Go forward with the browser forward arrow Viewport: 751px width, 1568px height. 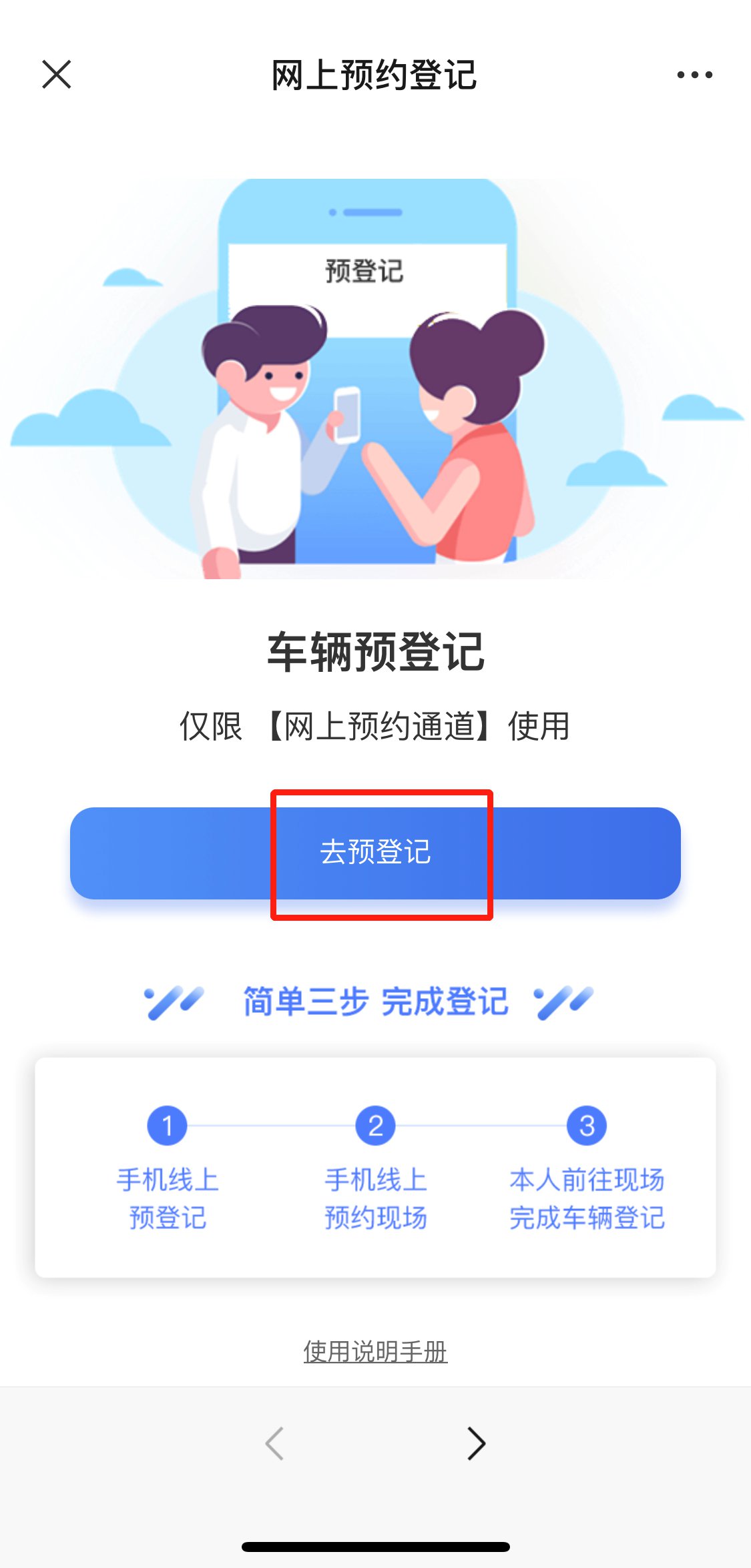pos(476,1444)
